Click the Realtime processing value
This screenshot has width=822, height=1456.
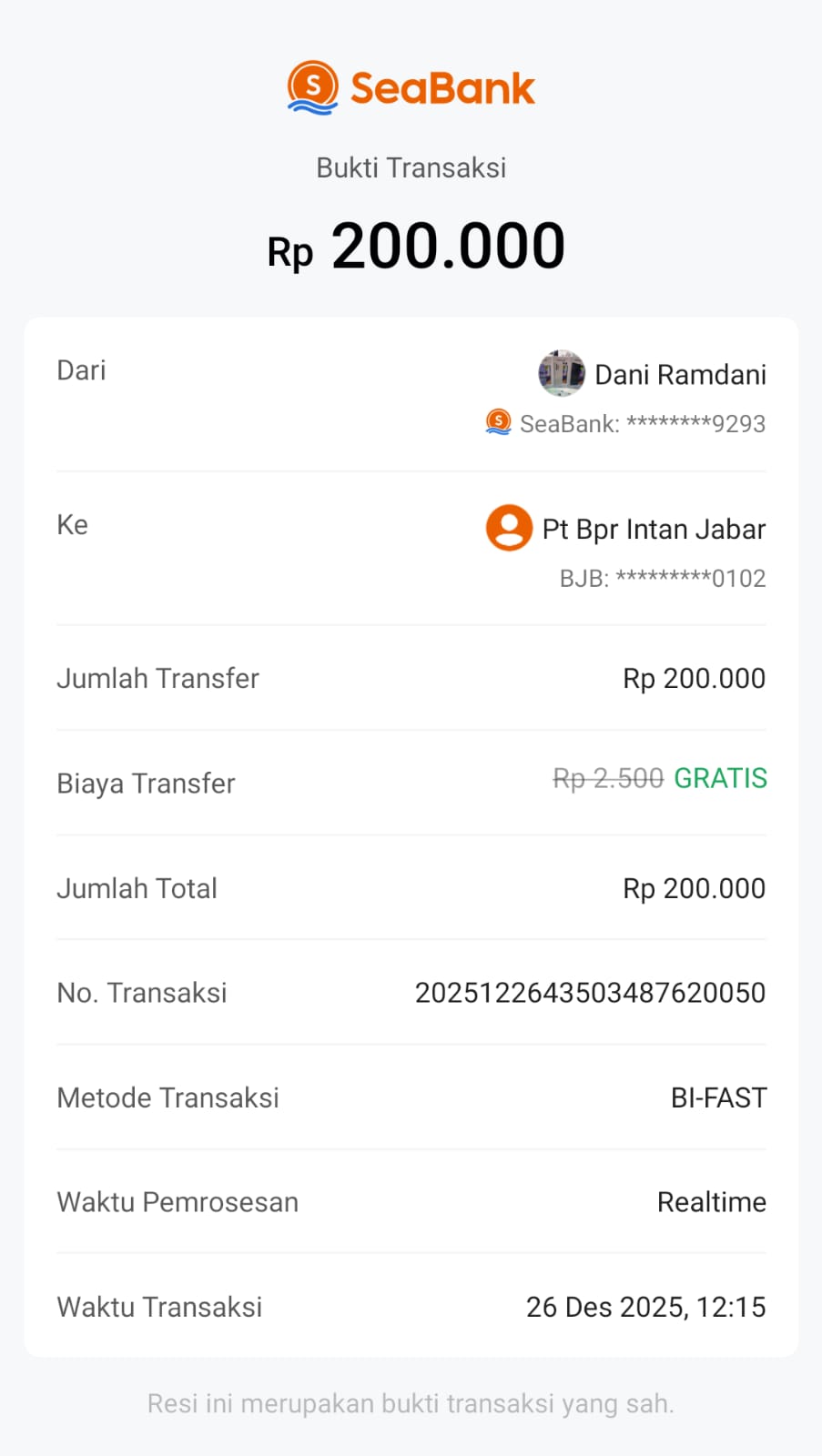point(711,1202)
